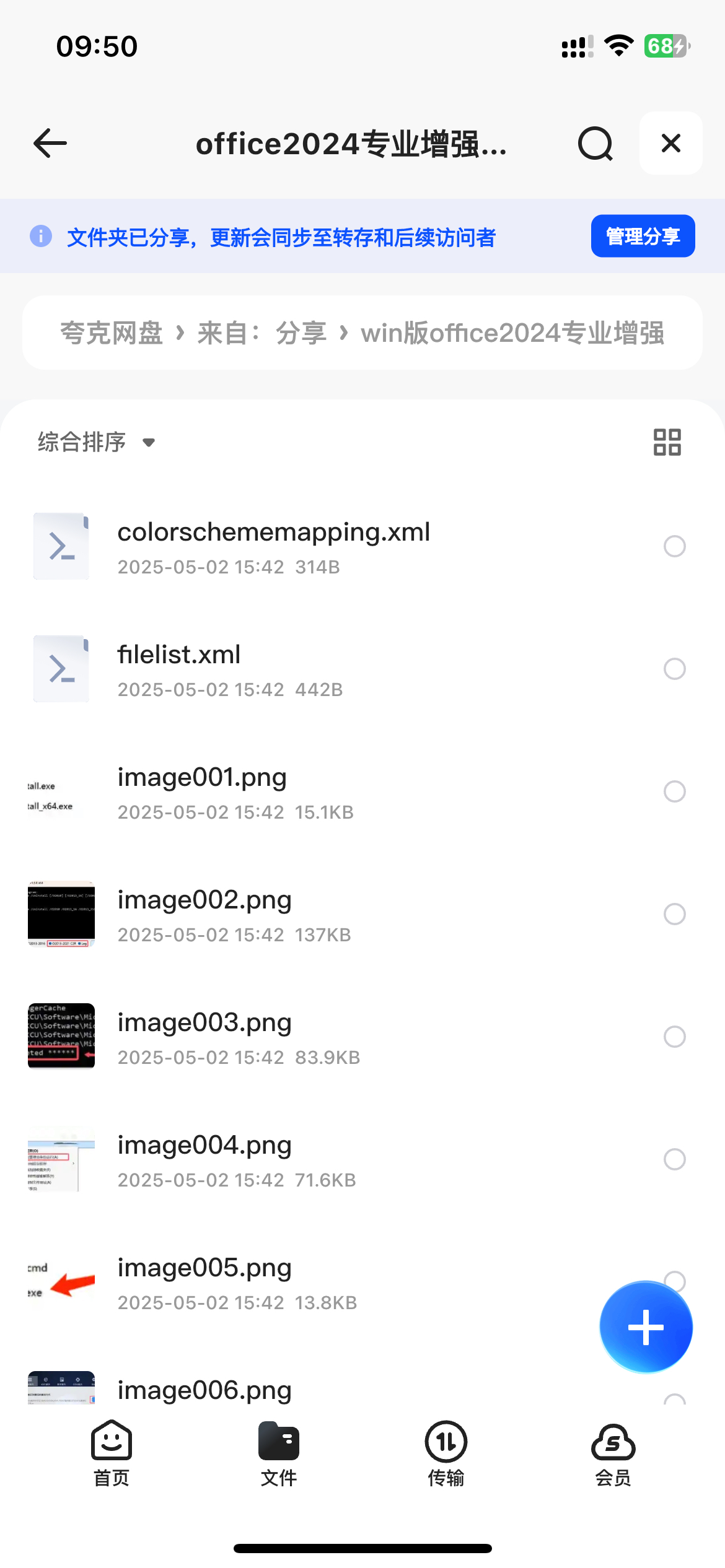Open image005.png file

204,1282
